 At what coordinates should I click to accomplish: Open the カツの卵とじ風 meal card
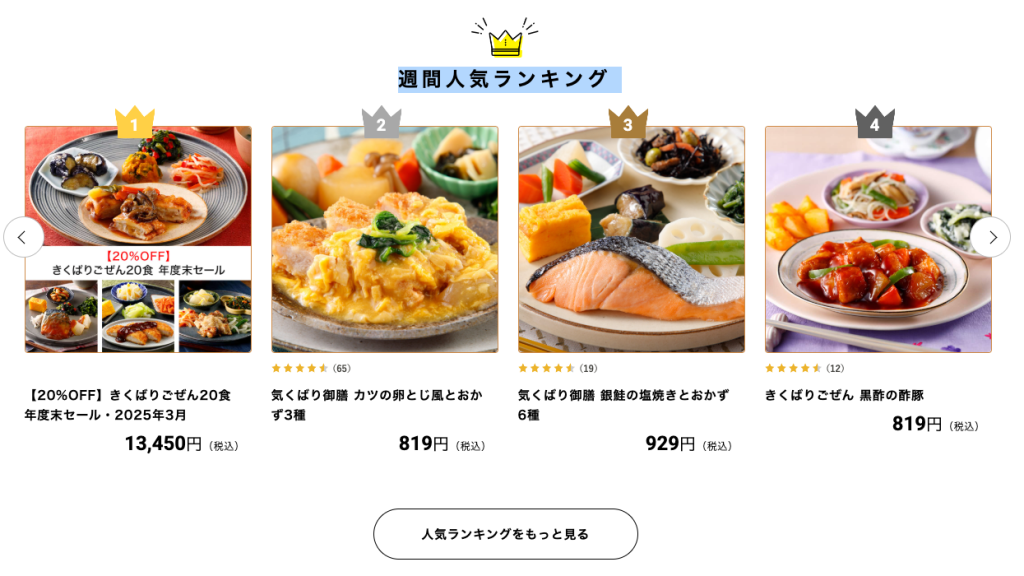(384, 240)
